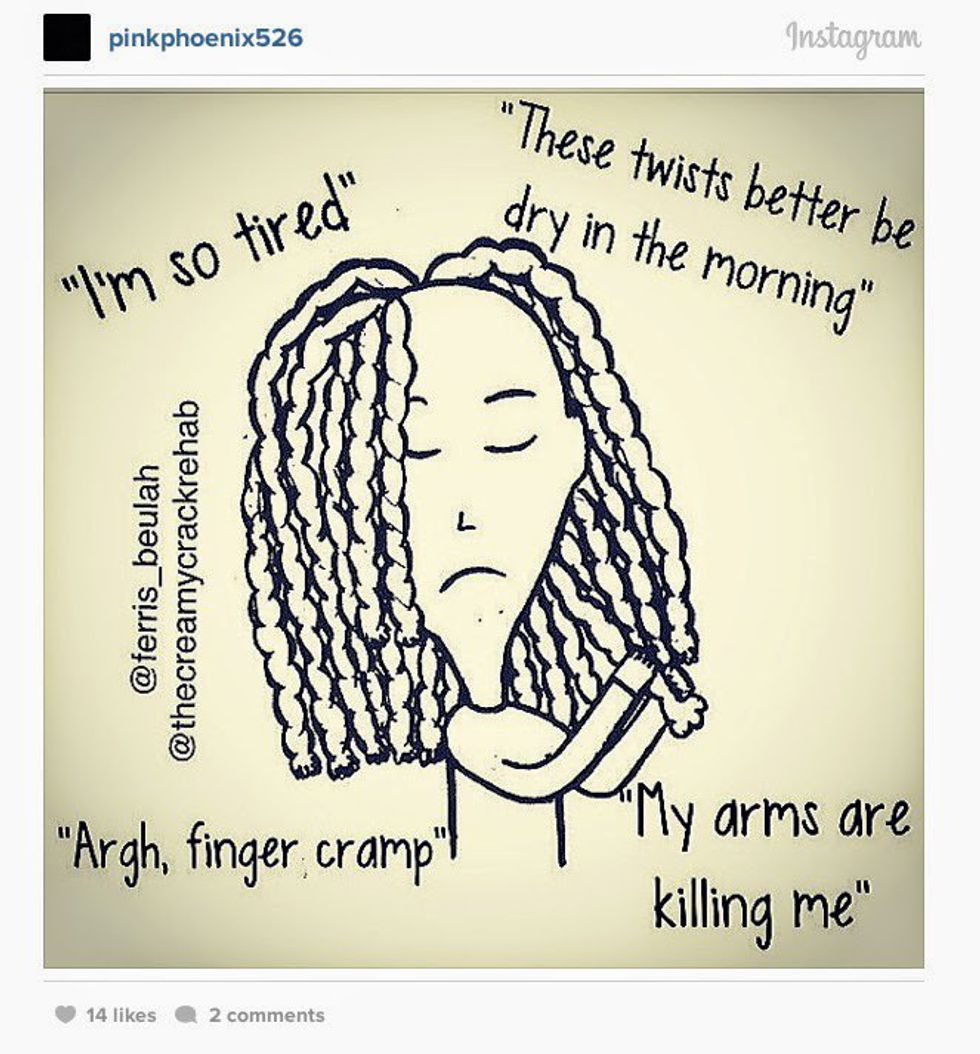Open the twists cartoon post image
The image size is (980, 1054).
tap(483, 530)
